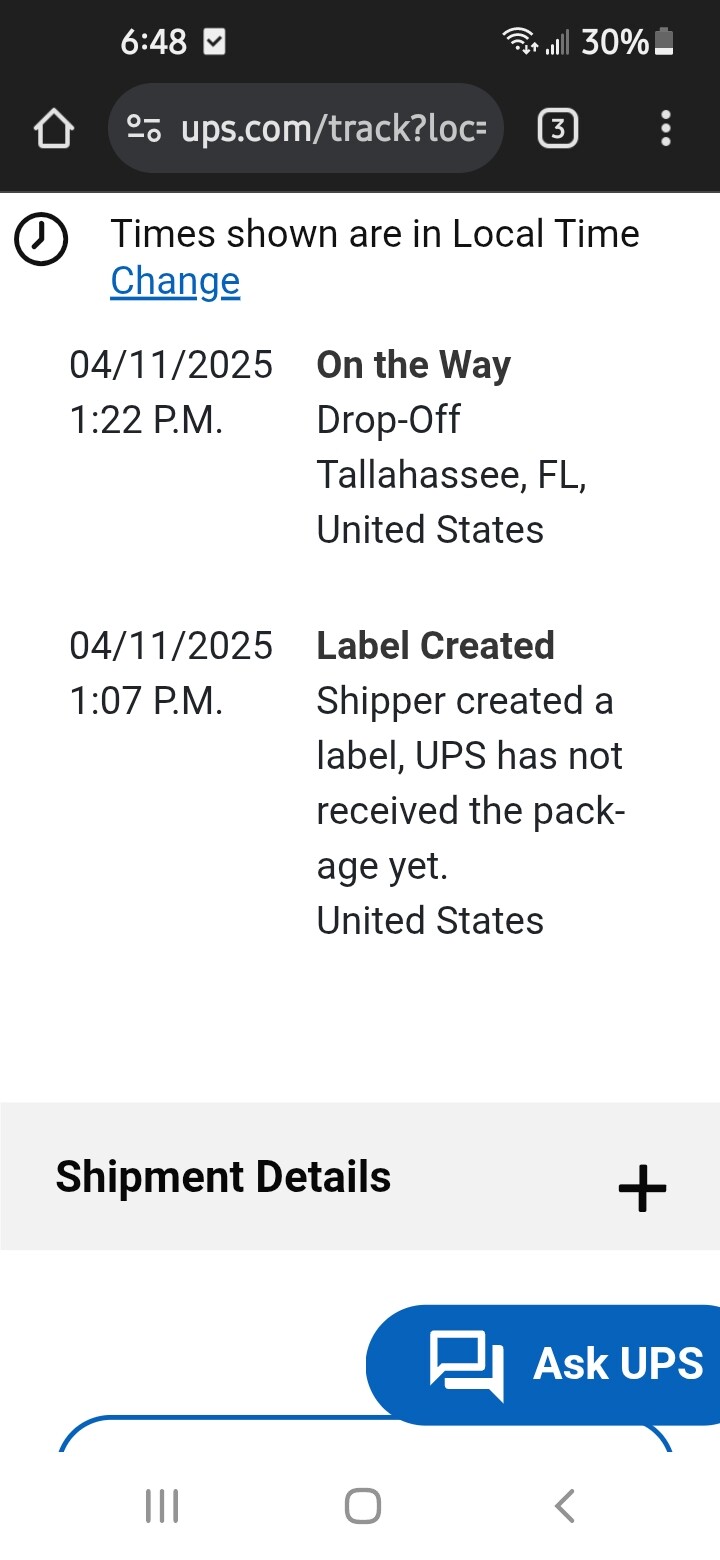720x1560 pixels.
Task: Open the browser home page
Action: (x=53, y=129)
